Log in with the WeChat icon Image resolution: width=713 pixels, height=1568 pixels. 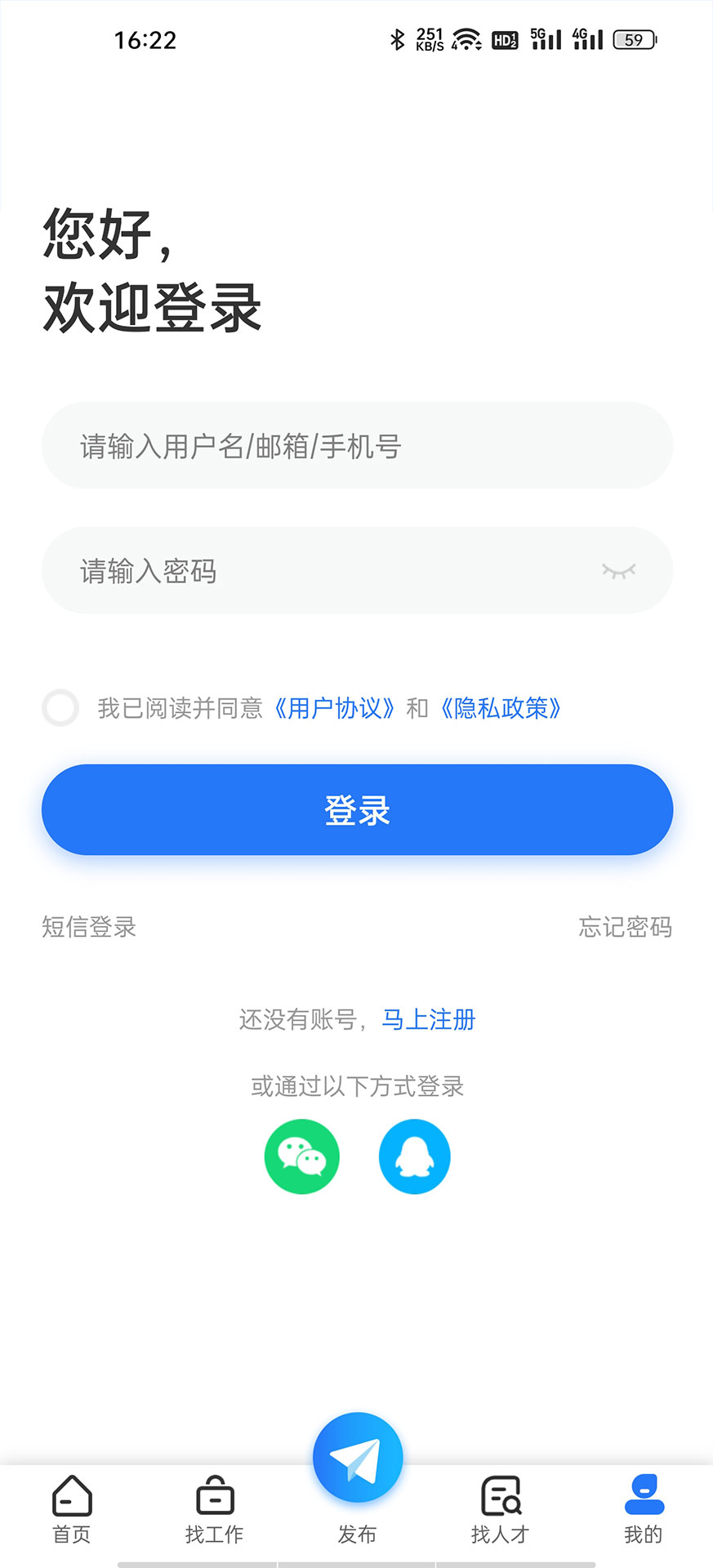301,1156
